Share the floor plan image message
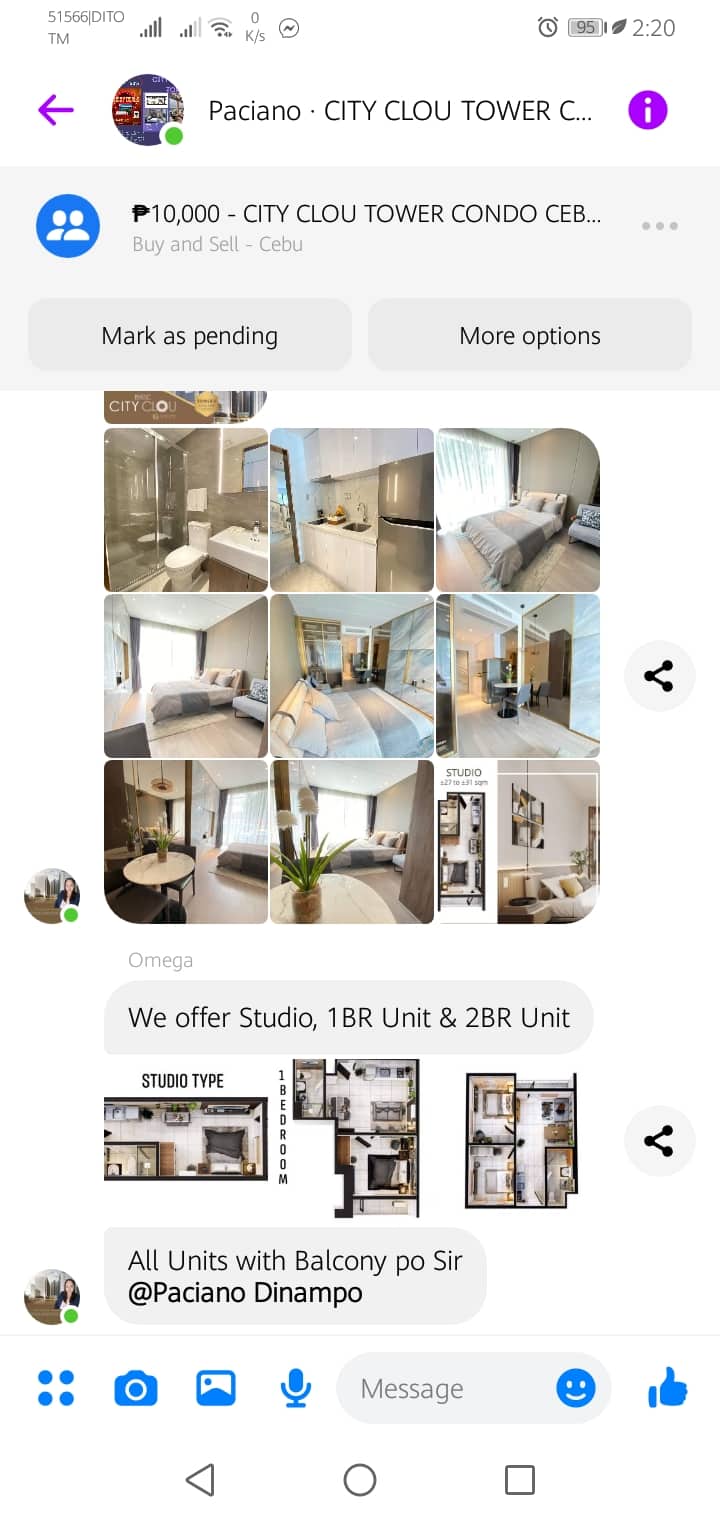Screen dimensions: 720x1520 (x=659, y=1141)
